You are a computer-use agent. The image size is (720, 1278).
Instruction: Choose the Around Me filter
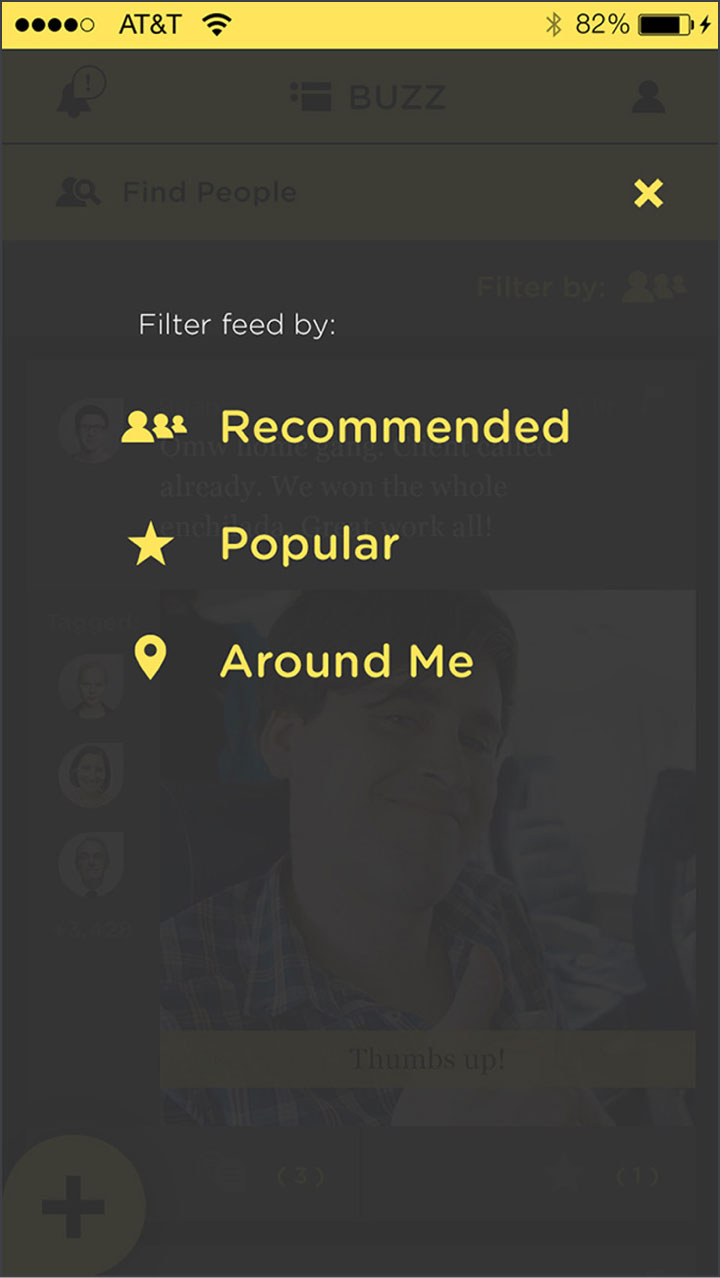click(346, 661)
